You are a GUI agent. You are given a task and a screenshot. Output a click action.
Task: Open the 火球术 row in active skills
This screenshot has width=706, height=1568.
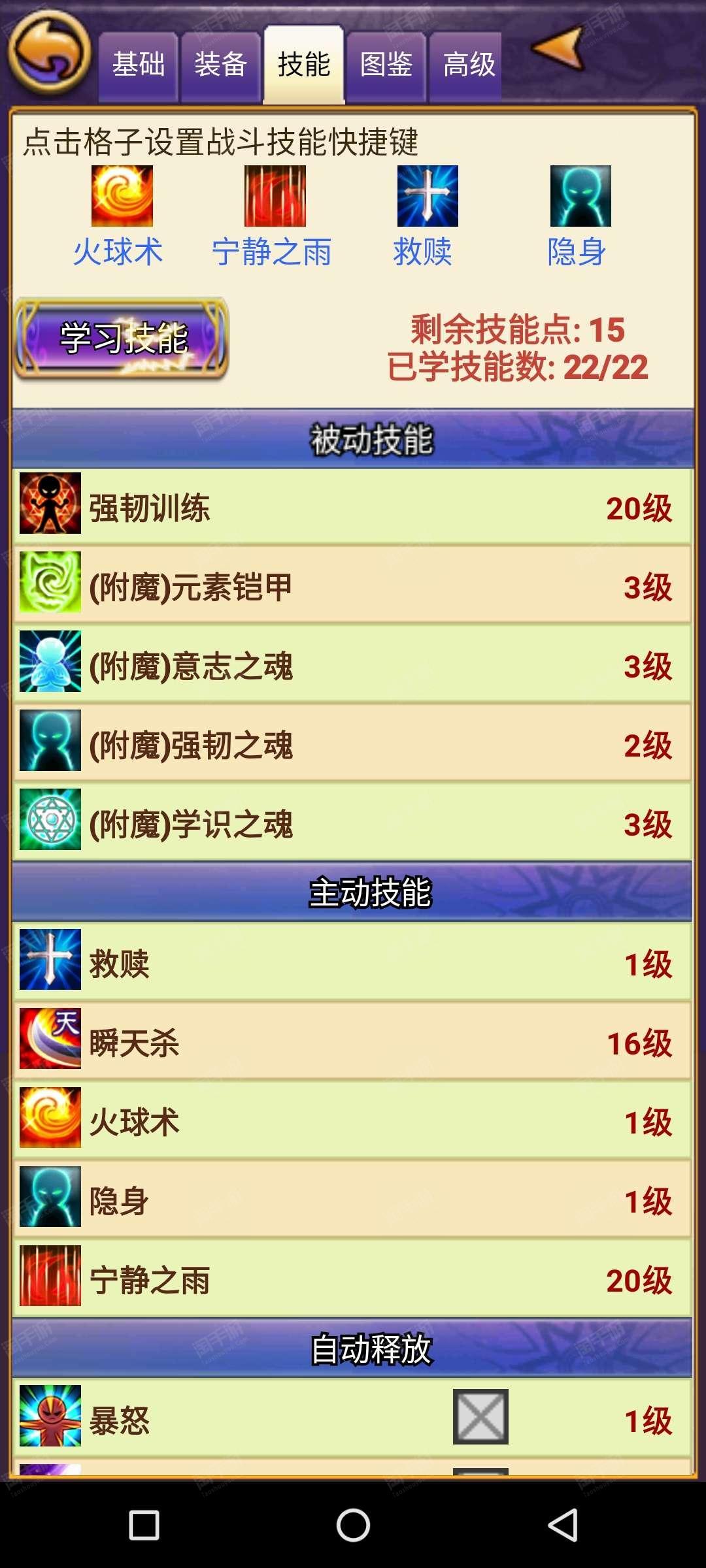352,1121
